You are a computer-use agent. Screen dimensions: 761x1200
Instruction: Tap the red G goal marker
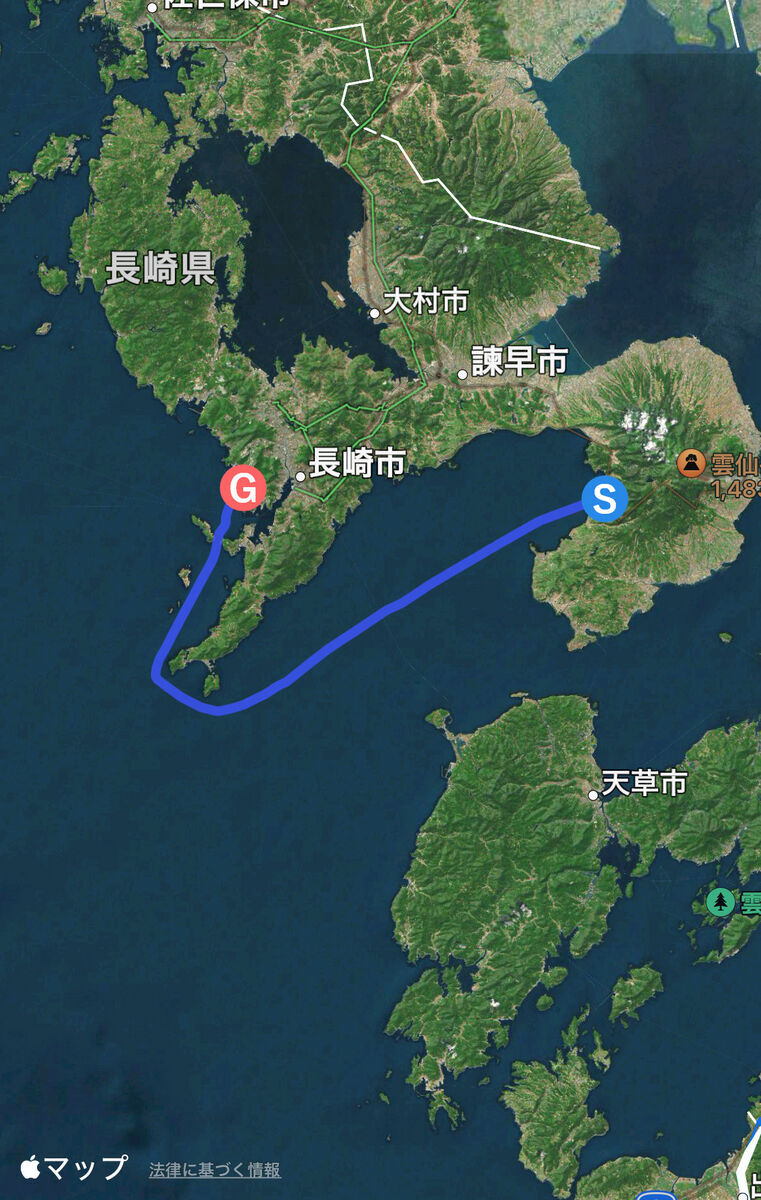243,489
